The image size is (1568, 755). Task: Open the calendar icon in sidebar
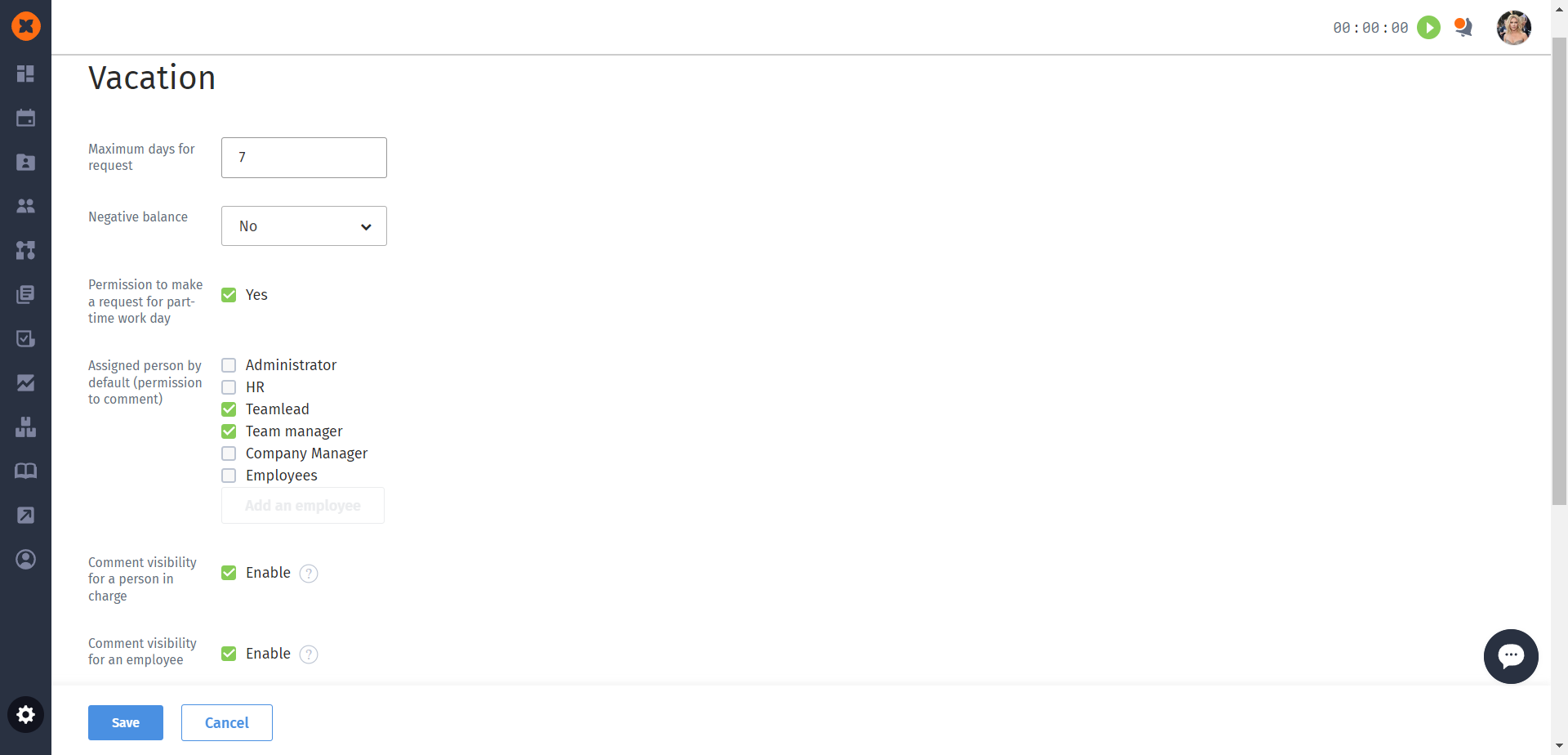26,118
